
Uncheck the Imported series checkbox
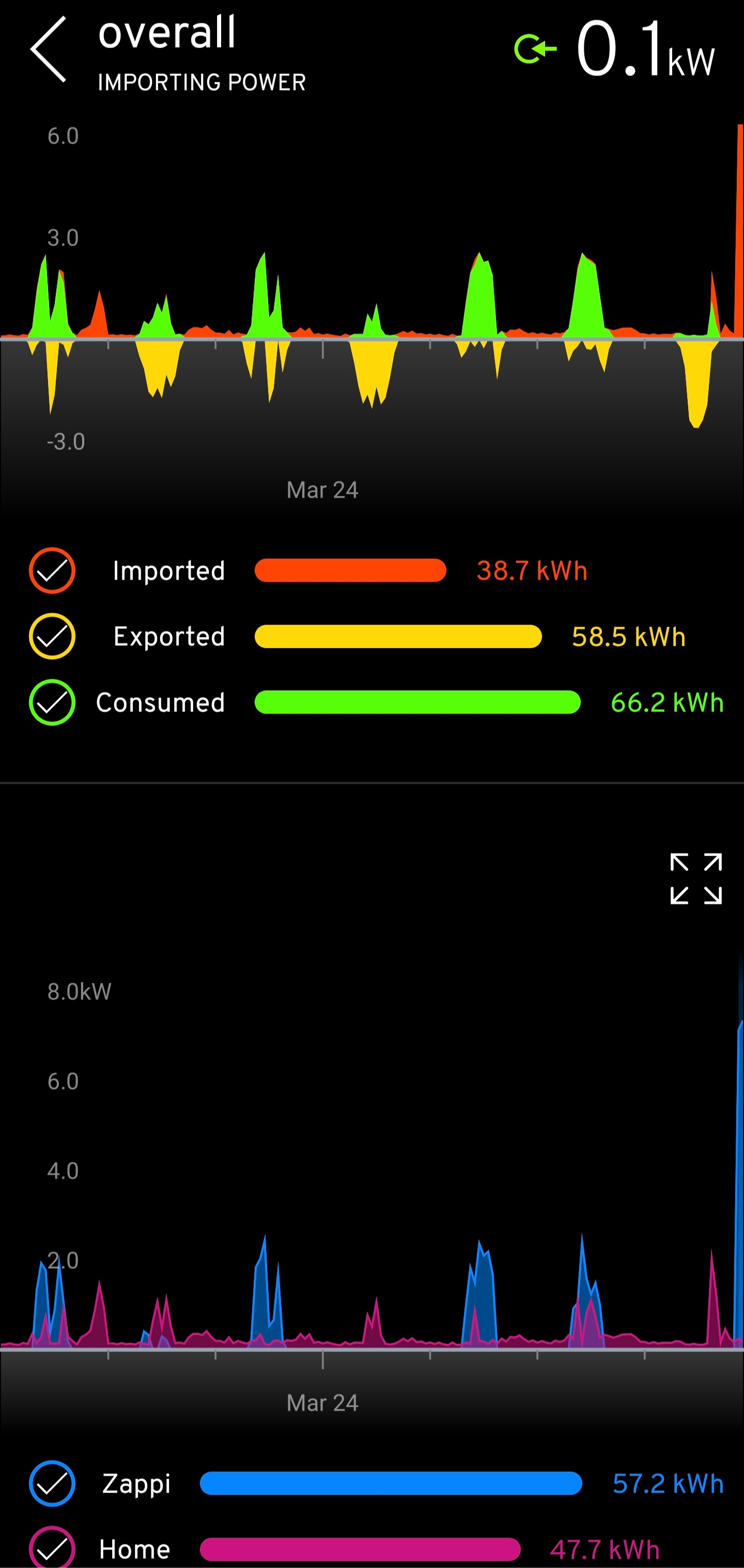pos(52,570)
